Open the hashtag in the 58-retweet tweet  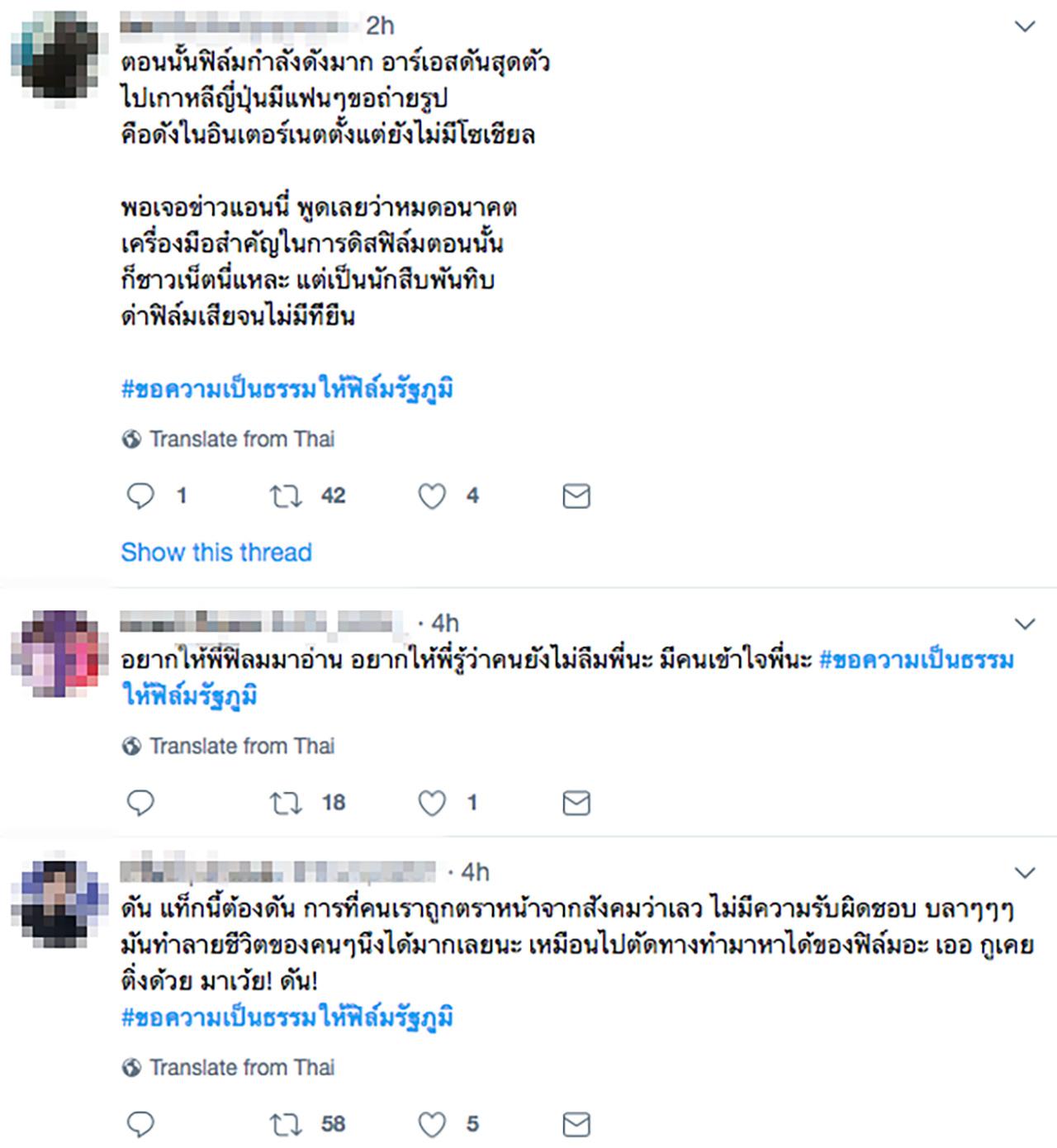287,1018
